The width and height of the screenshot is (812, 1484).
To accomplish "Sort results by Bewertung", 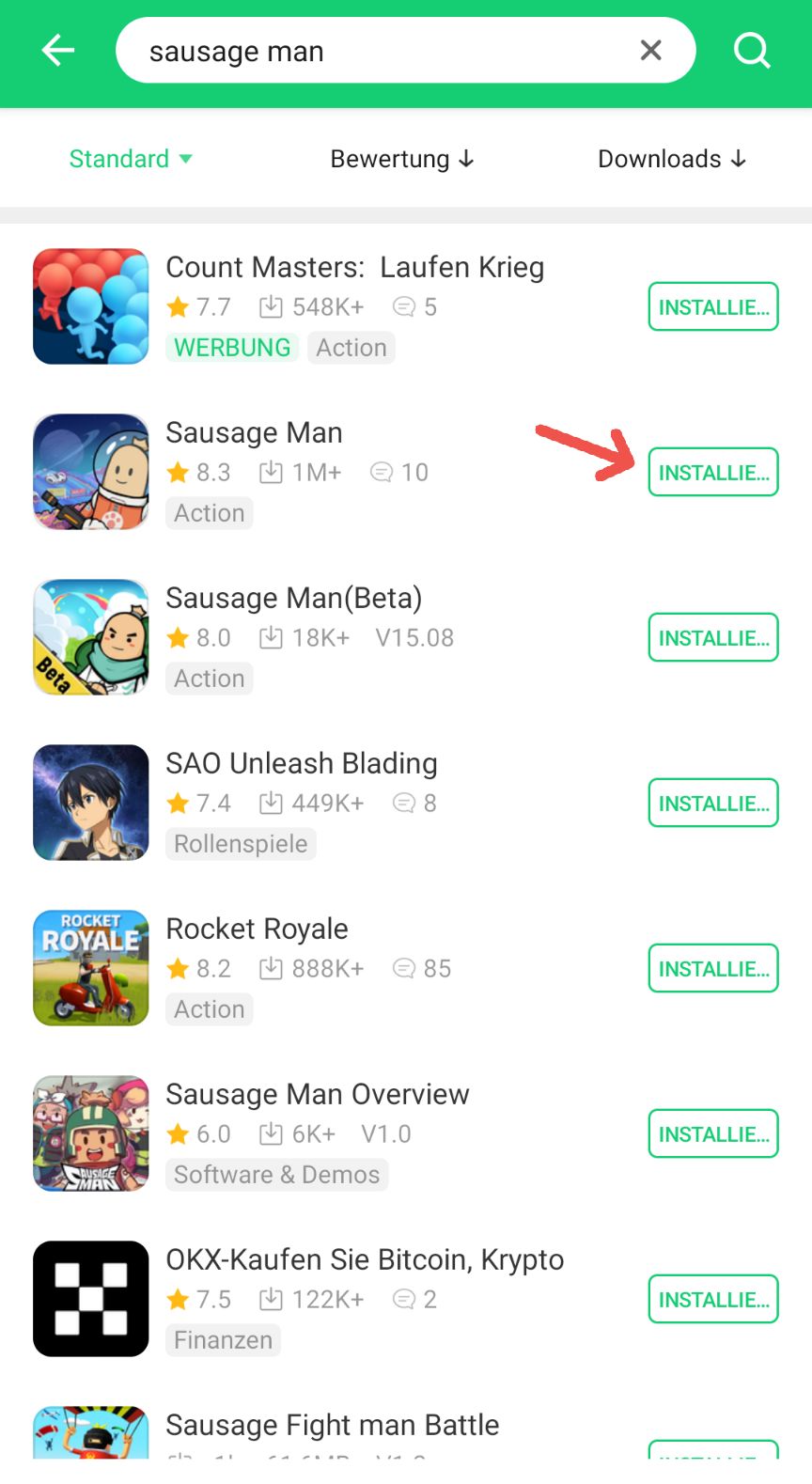I will 402,159.
